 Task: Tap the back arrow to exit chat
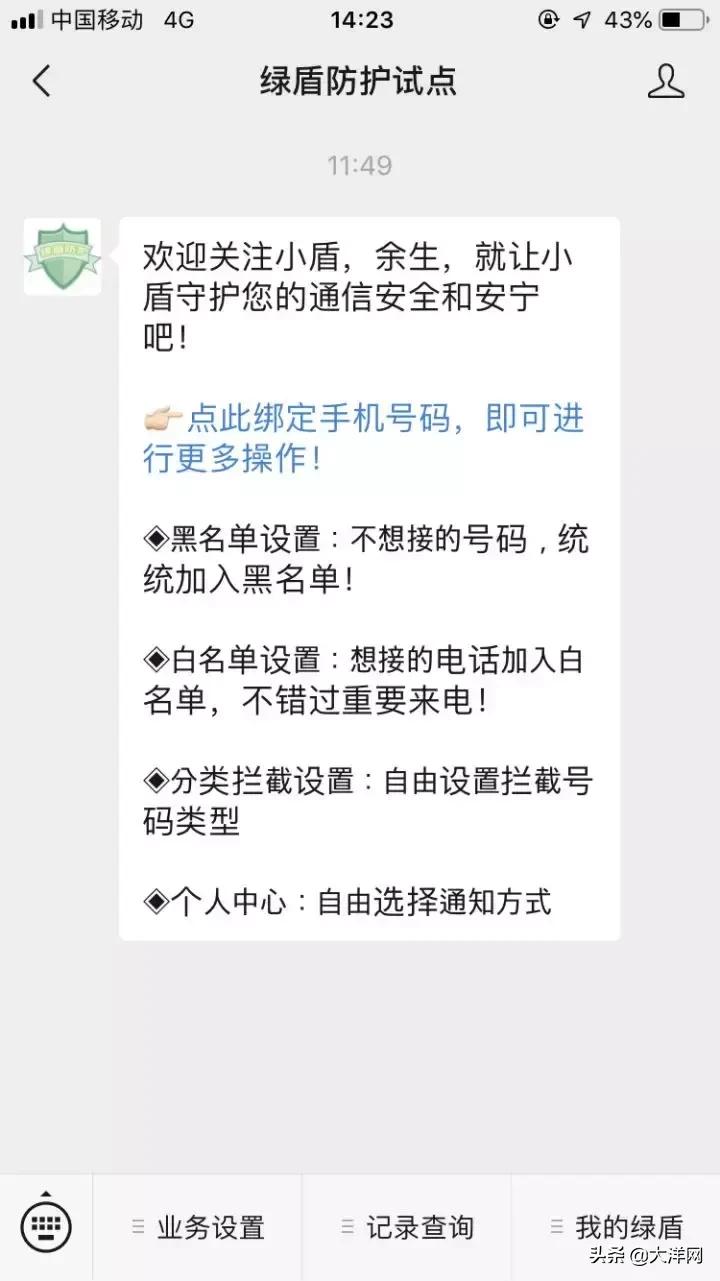coord(40,82)
